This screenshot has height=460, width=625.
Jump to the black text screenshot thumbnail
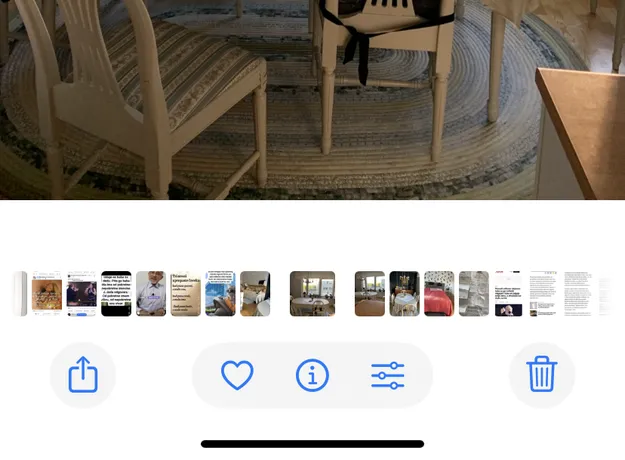(x=116, y=294)
